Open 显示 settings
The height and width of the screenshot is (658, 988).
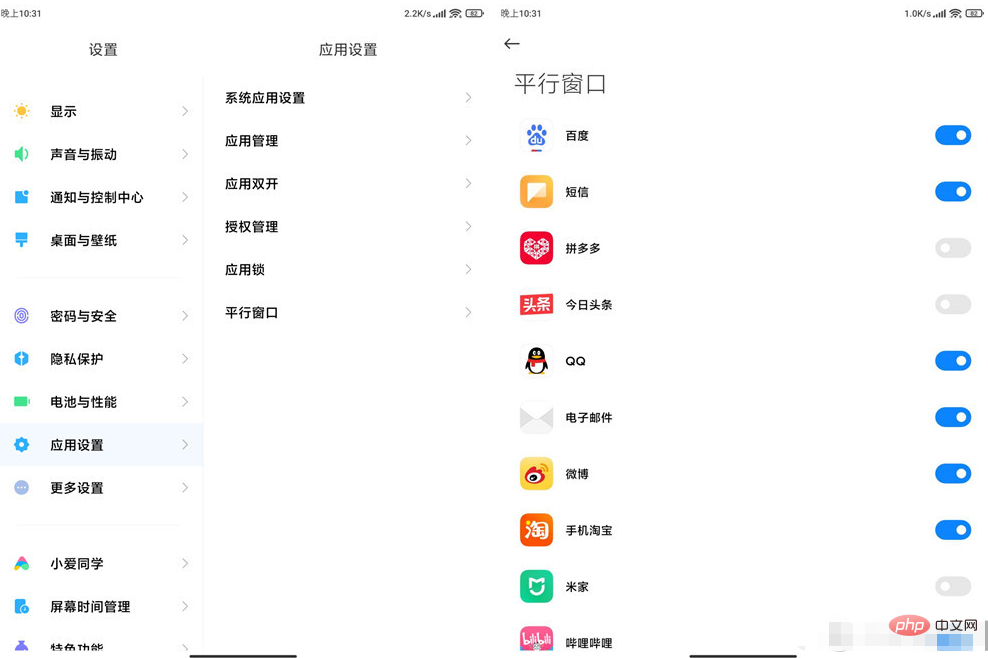(100, 111)
